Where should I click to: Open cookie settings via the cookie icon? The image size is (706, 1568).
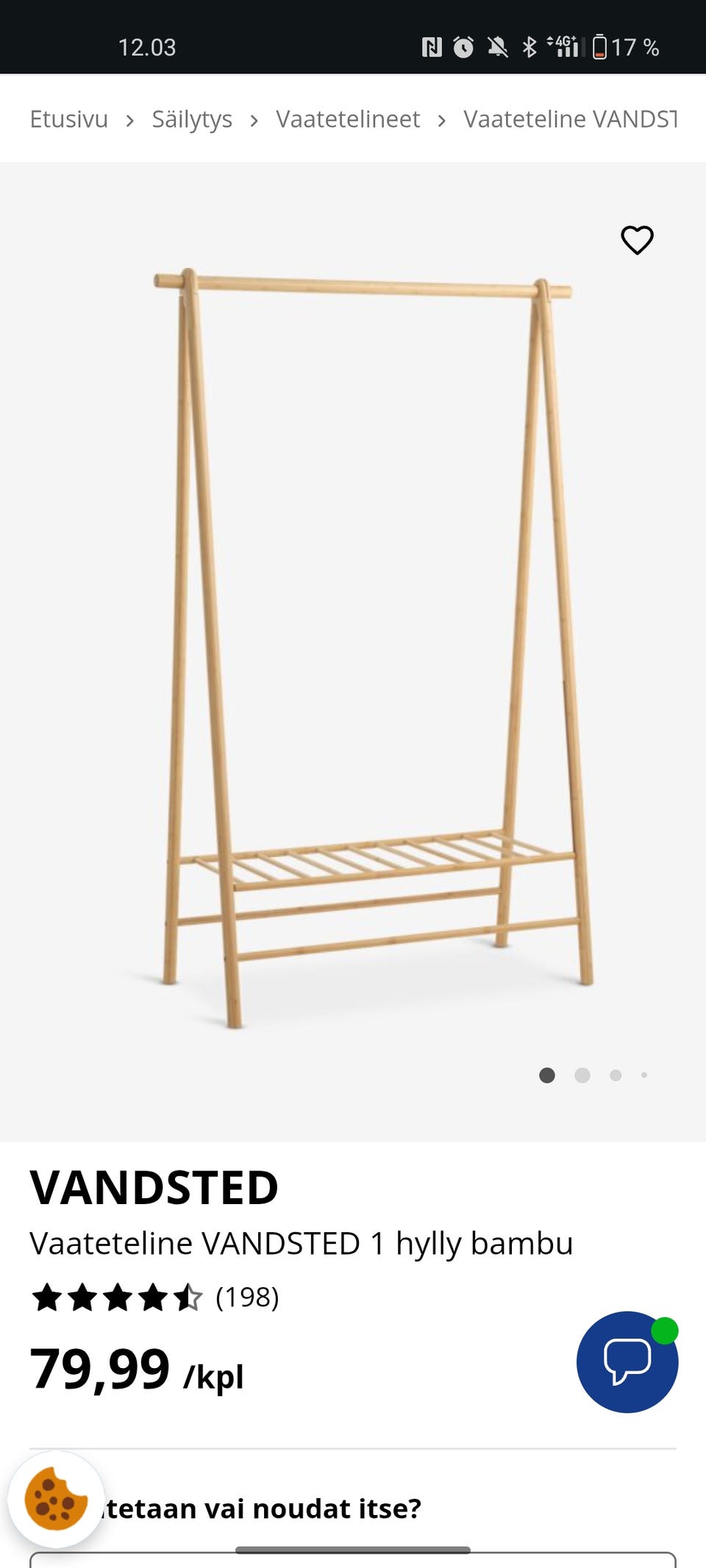(56, 1499)
